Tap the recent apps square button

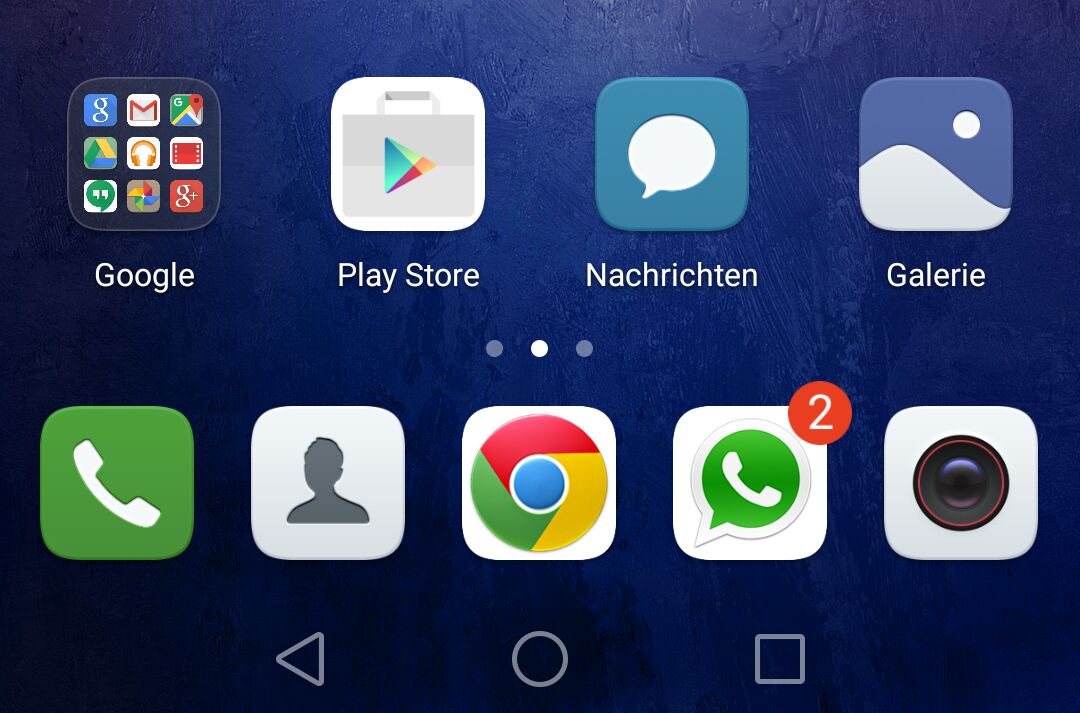coord(779,659)
